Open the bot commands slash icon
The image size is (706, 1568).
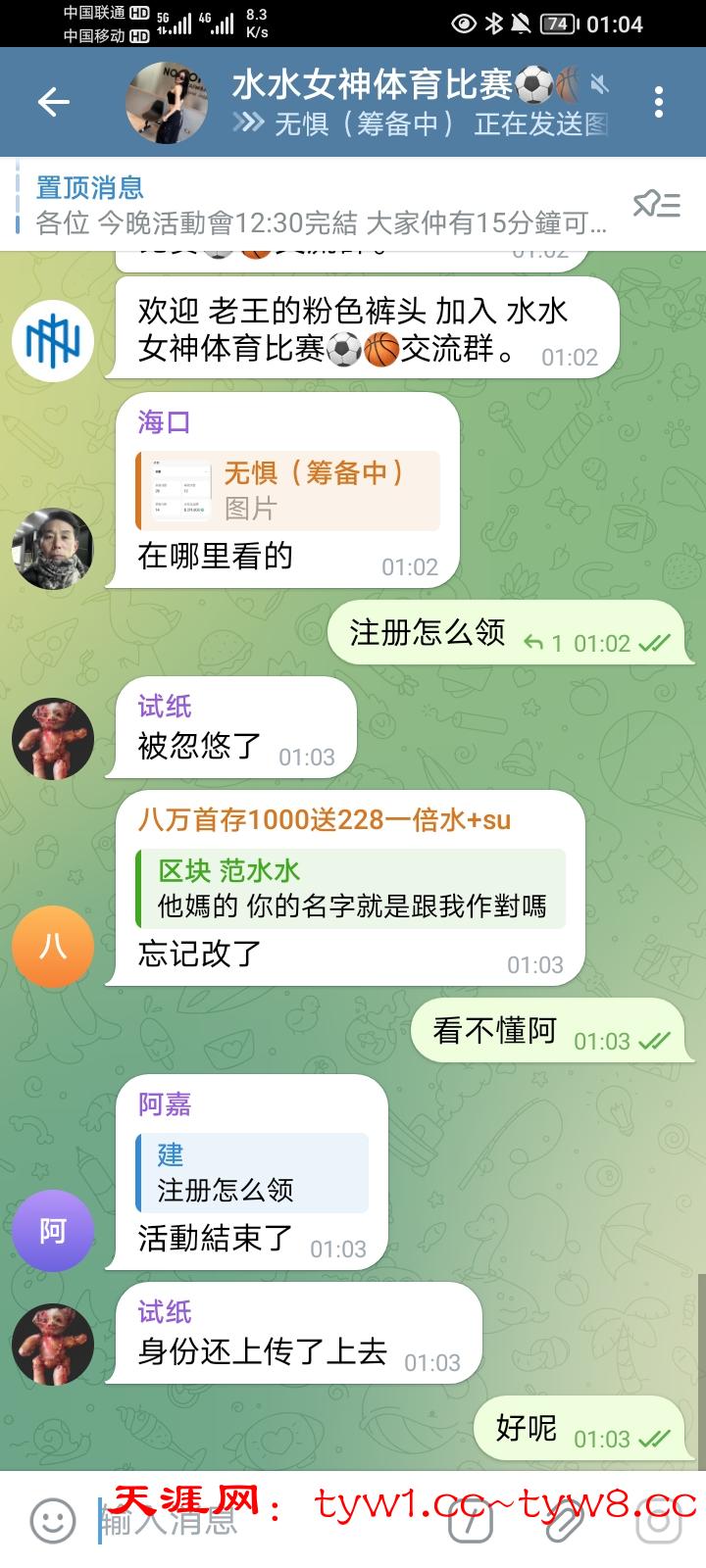click(x=472, y=1521)
